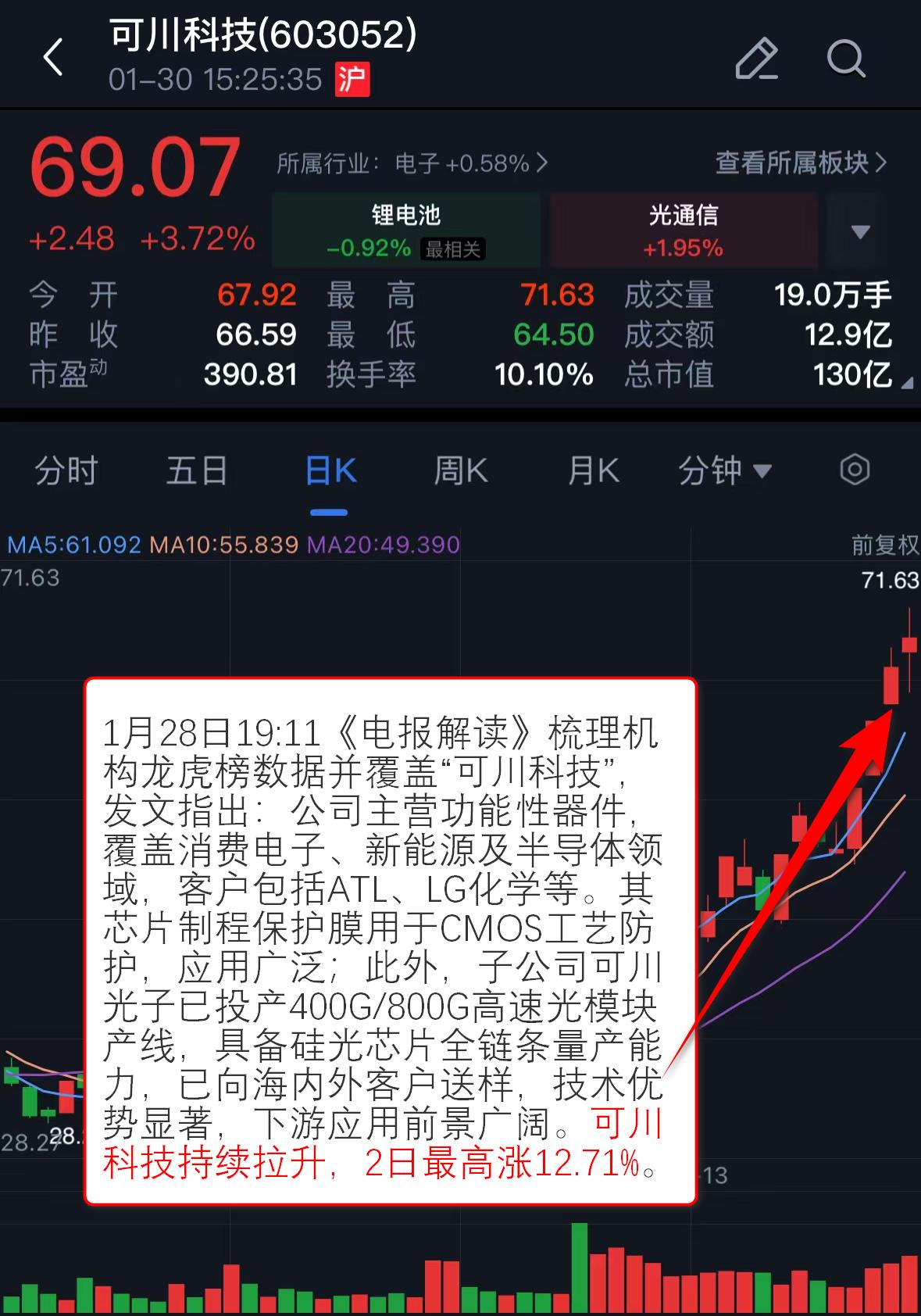Expand the 分钟 interval dropdown

[x=723, y=470]
